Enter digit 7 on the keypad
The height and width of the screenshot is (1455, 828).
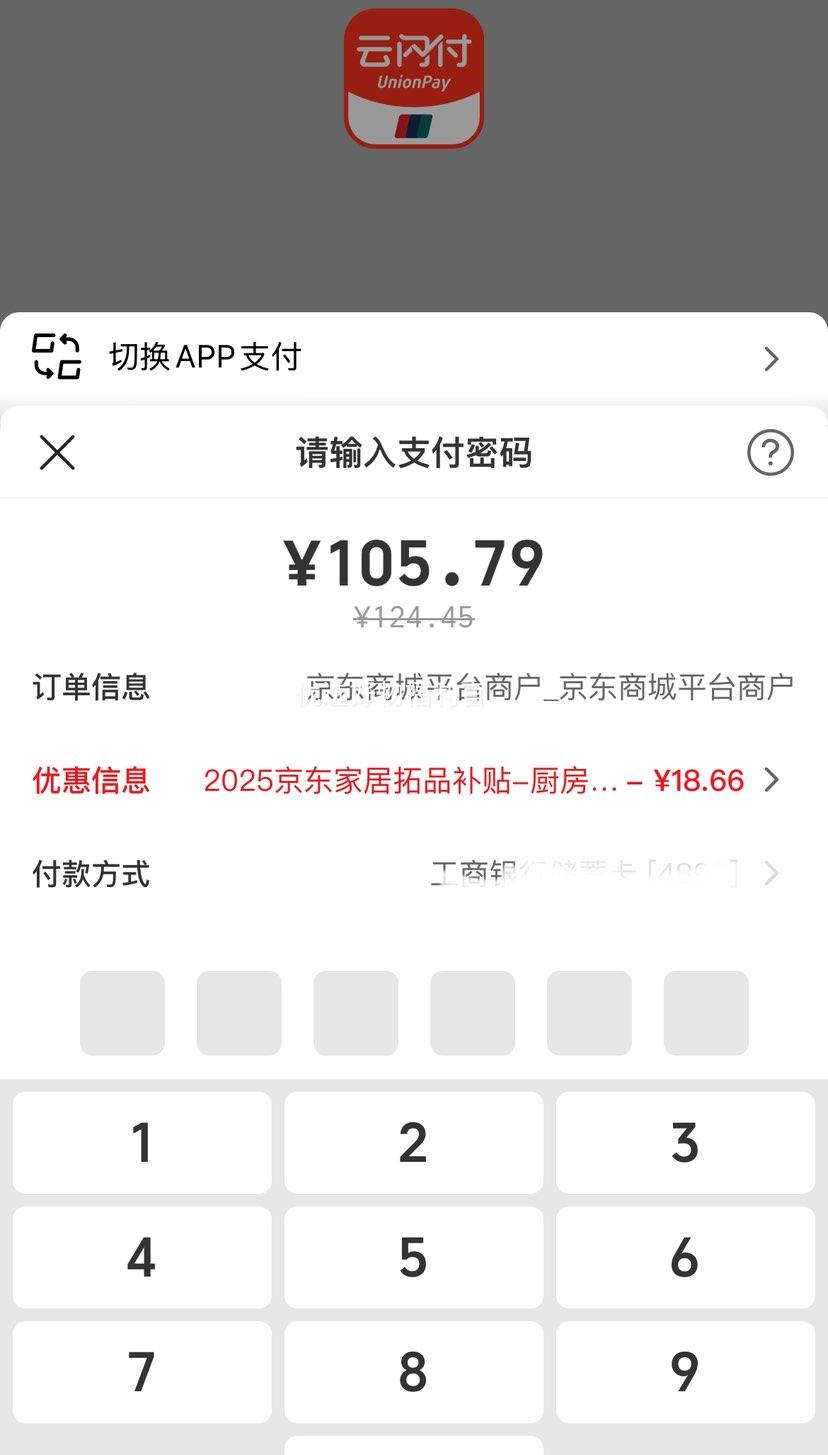click(x=142, y=1372)
